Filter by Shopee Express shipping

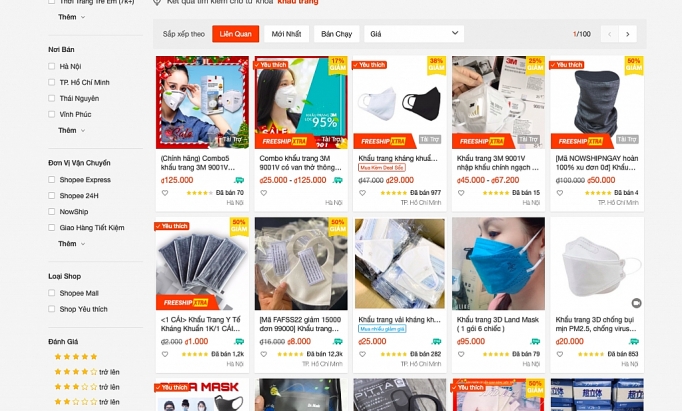tap(52, 179)
